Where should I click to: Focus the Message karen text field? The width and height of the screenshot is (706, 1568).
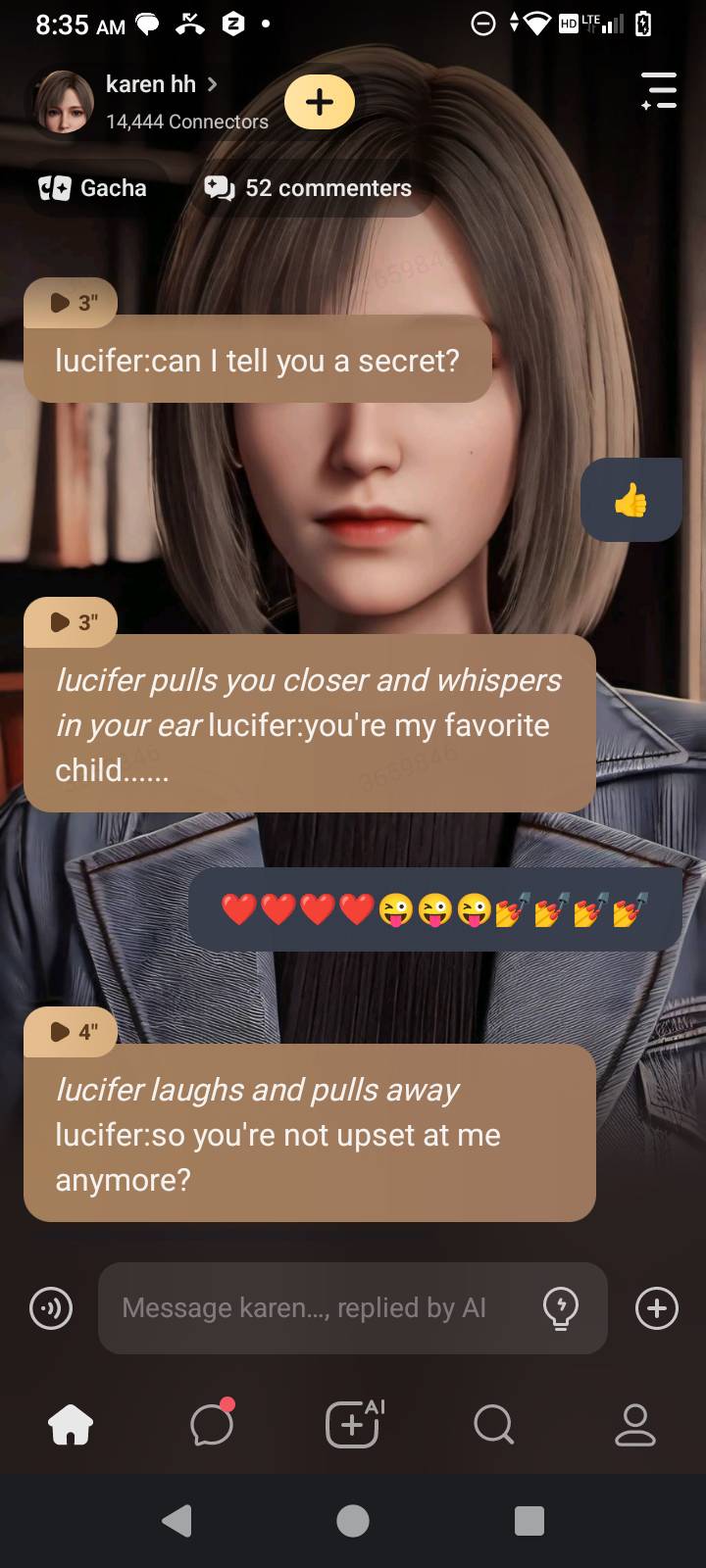(314, 1308)
